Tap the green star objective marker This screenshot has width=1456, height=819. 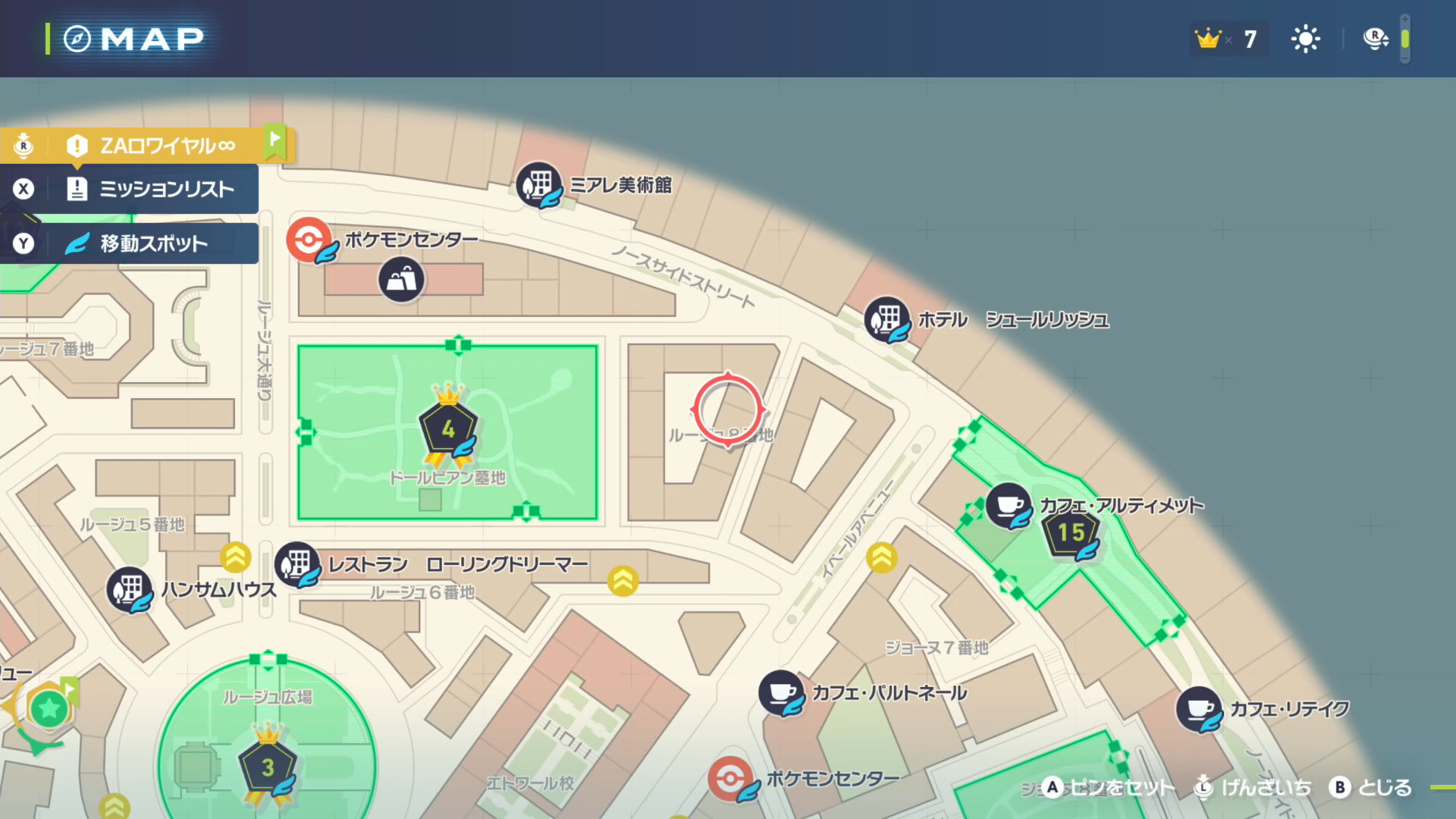pyautogui.click(x=49, y=708)
